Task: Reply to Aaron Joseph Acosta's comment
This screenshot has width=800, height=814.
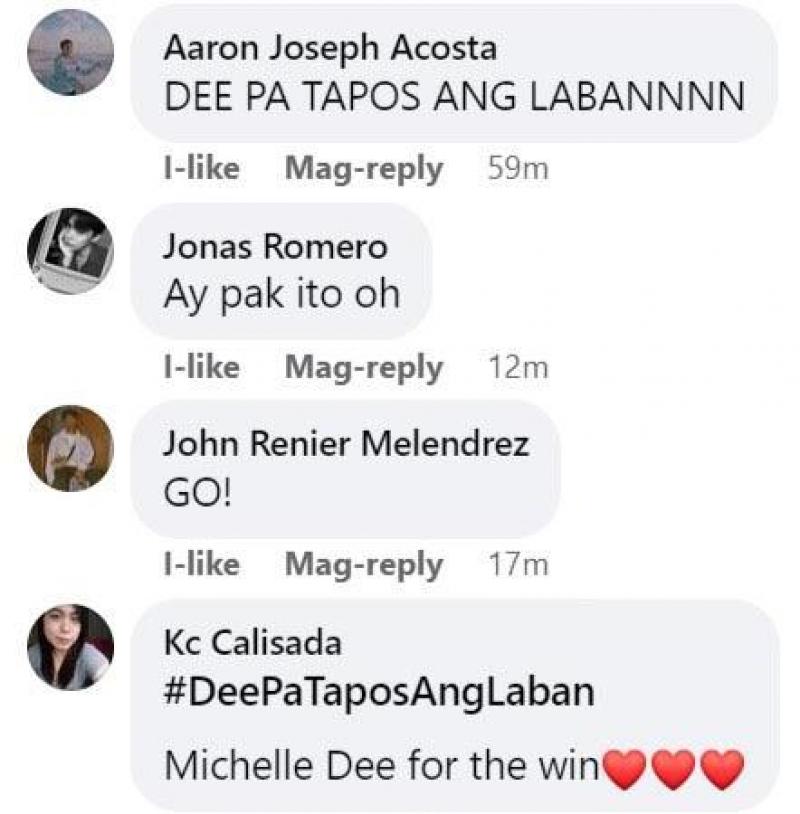Action: click(363, 168)
